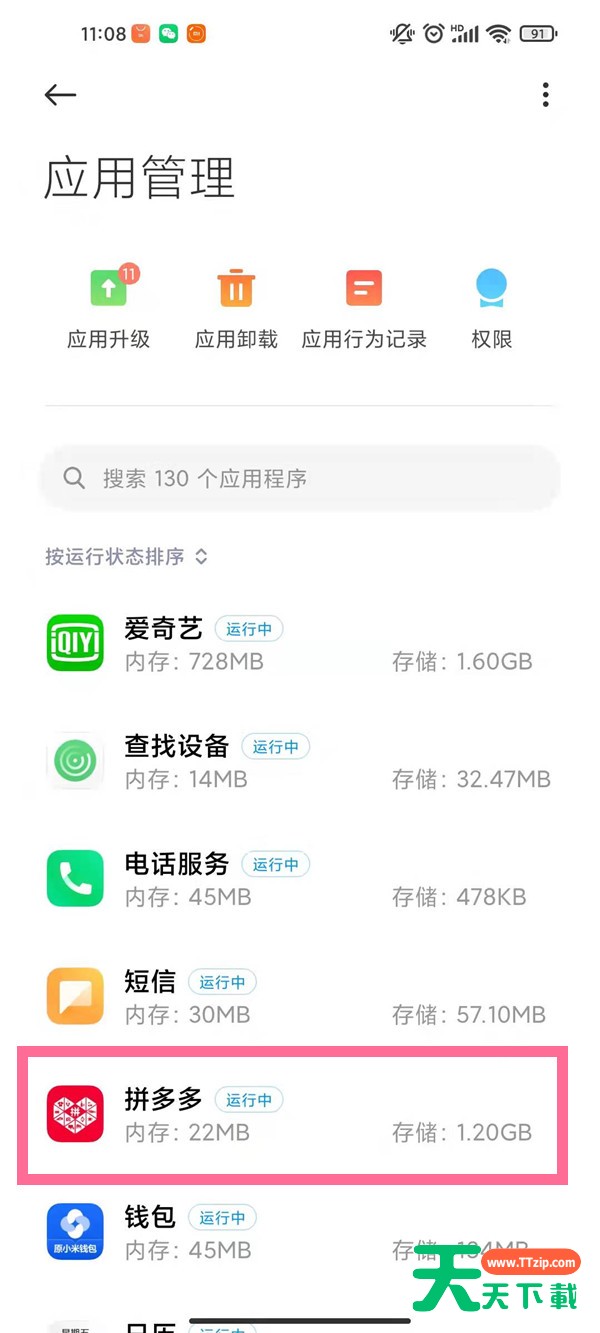Open 短信 app details
Image resolution: width=600 pixels, height=1333 pixels.
[x=300, y=996]
